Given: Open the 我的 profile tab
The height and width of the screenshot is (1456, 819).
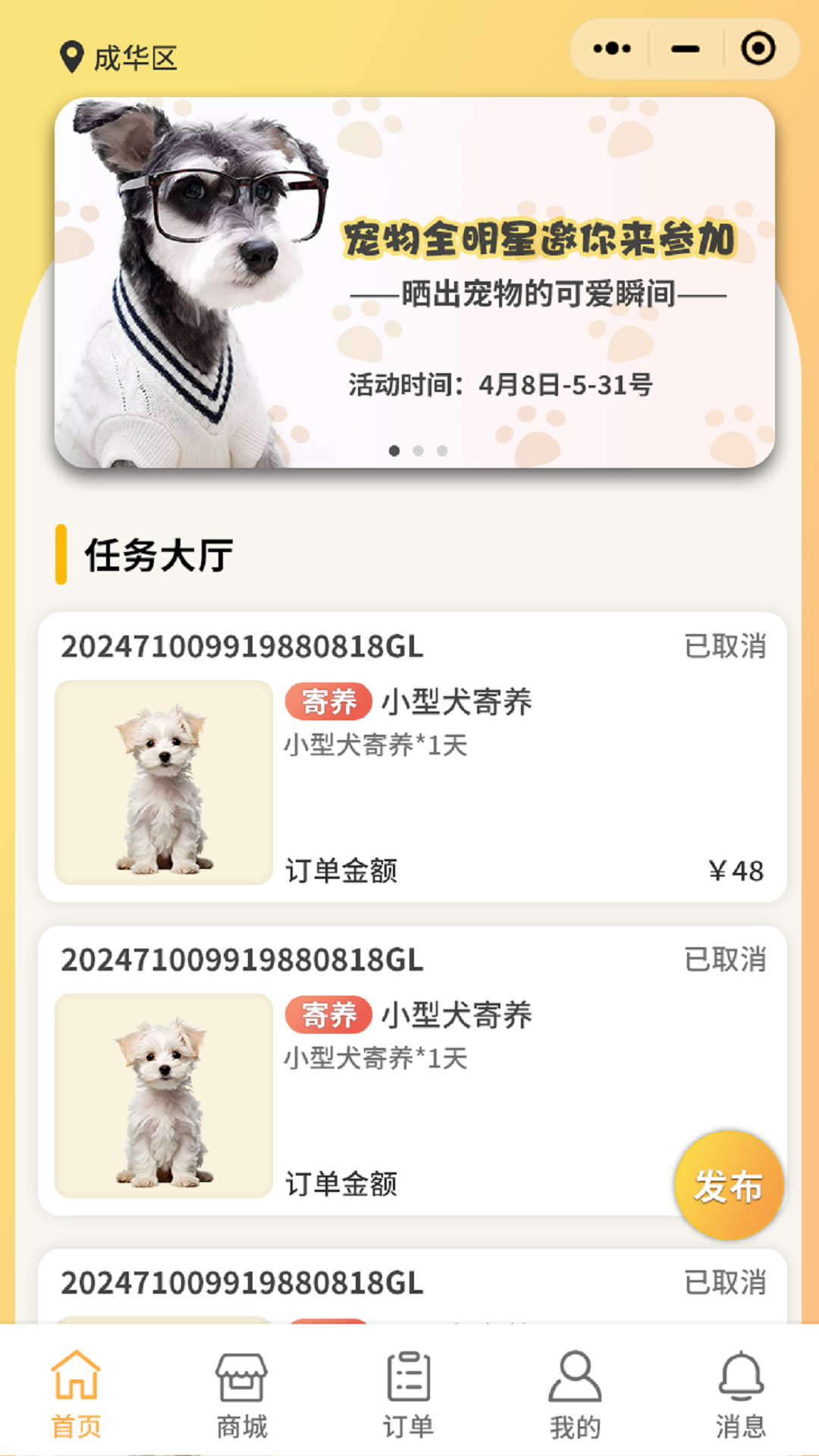Looking at the screenshot, I should click(575, 1394).
